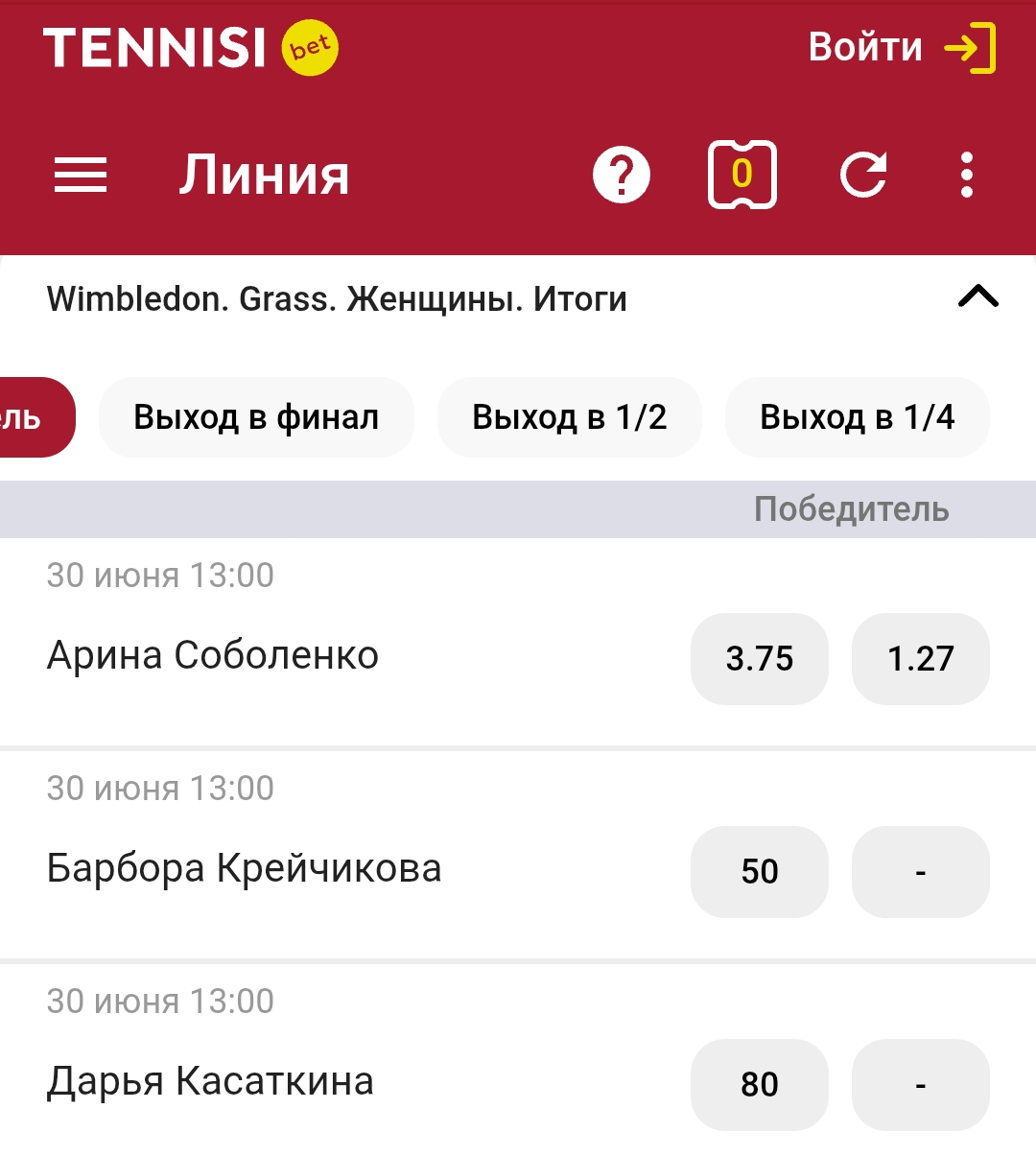Open the bet slip coupon icon
This screenshot has height=1156, width=1036.
click(x=742, y=175)
